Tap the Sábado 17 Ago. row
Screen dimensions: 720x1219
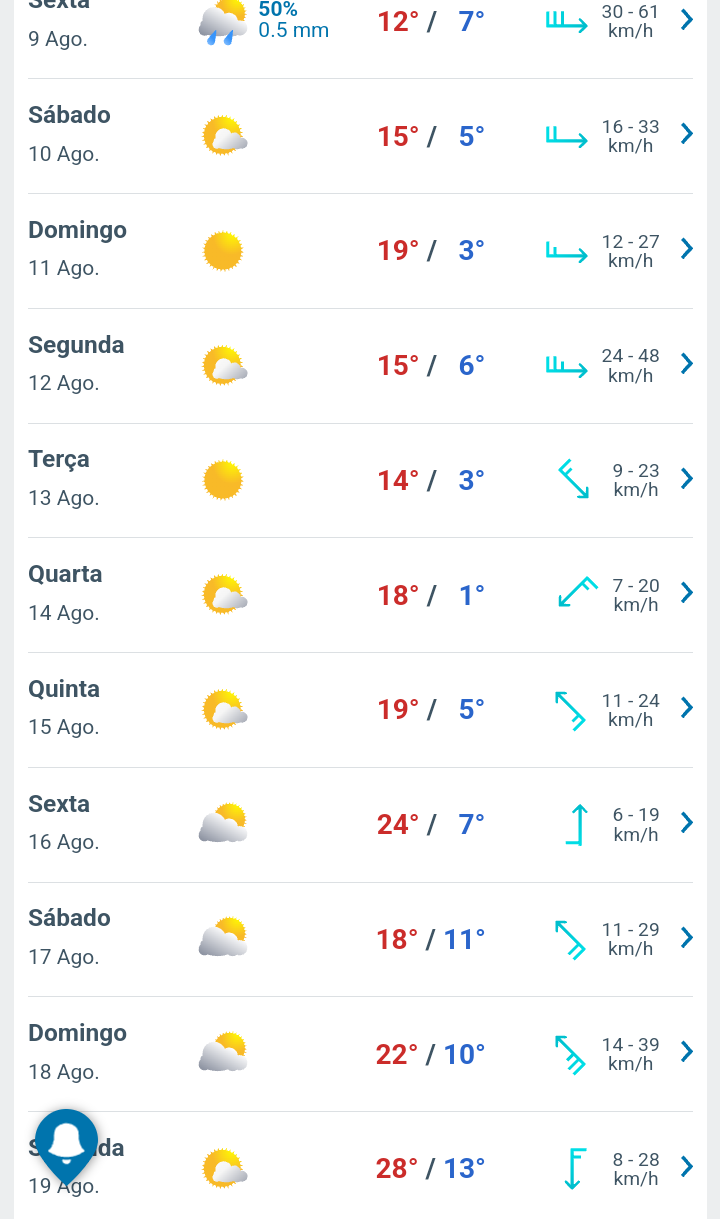click(x=360, y=939)
